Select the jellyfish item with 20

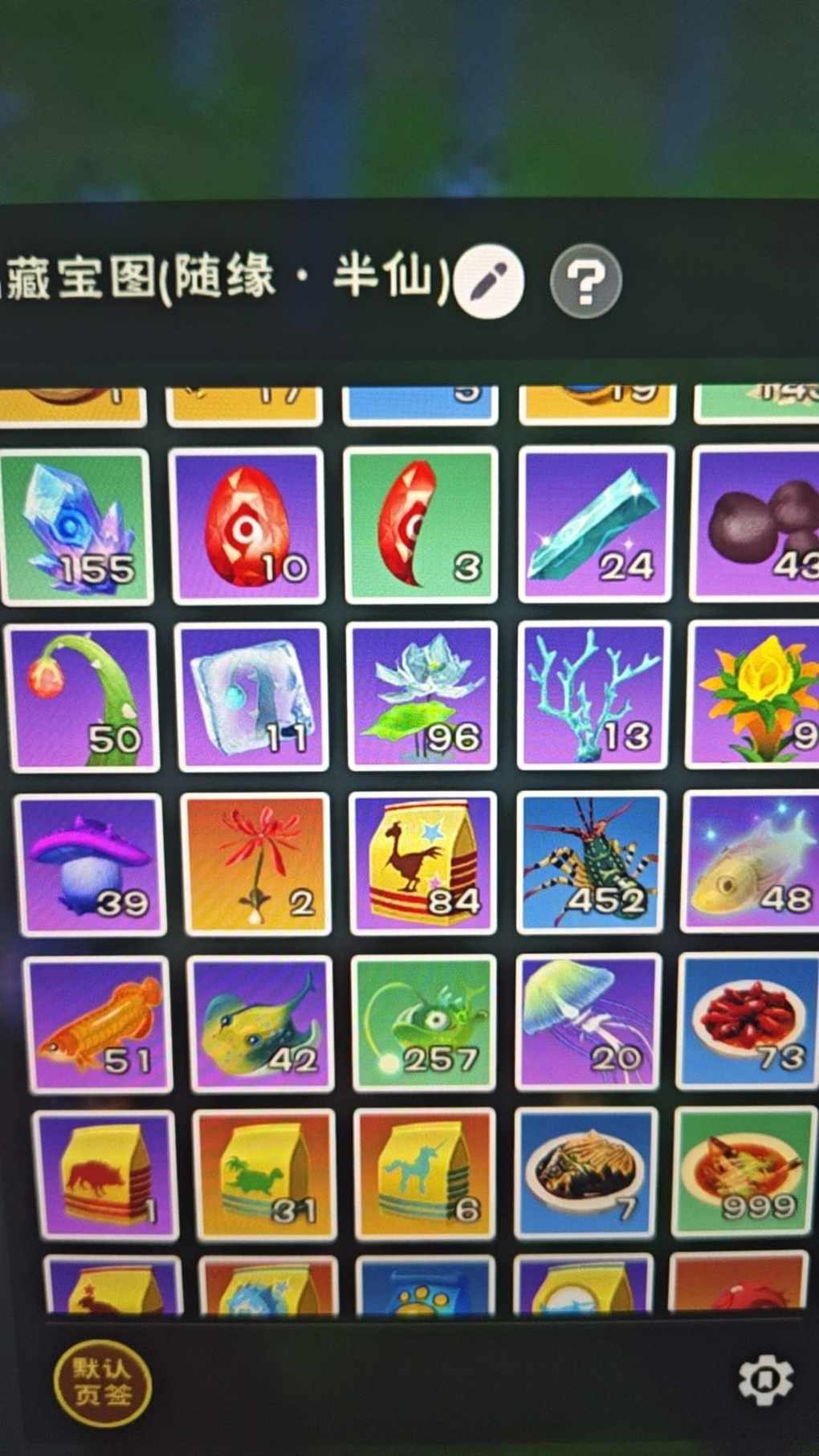coord(589,1021)
